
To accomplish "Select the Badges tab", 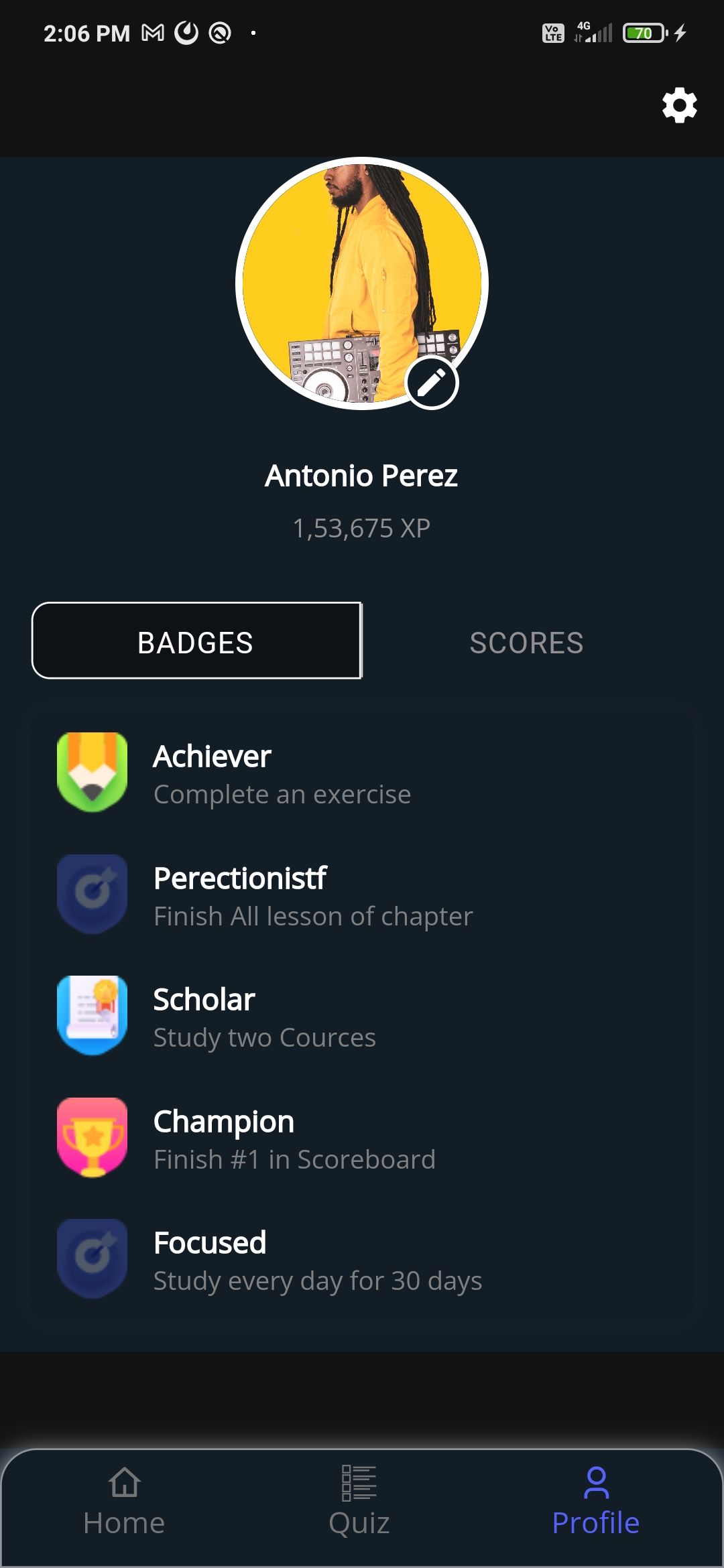I will (x=196, y=641).
